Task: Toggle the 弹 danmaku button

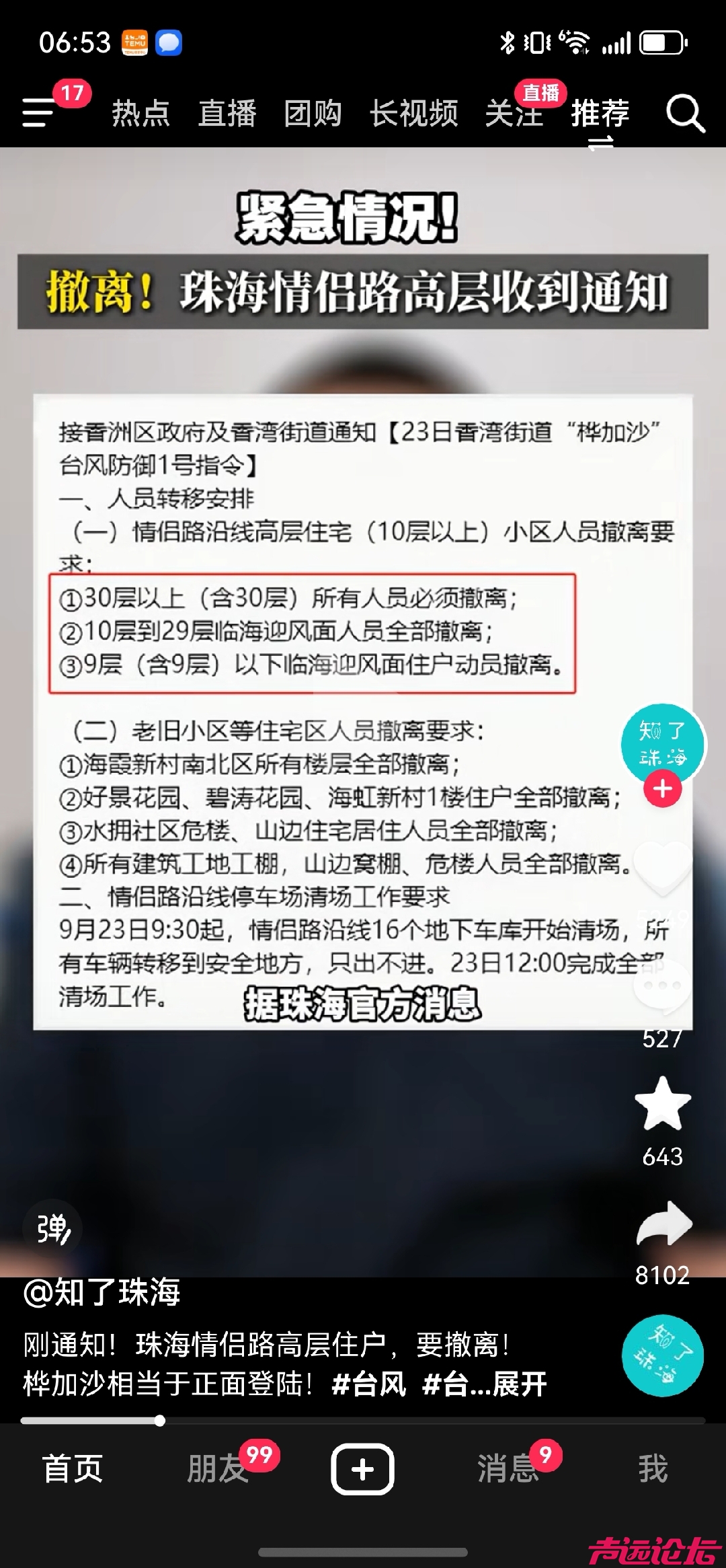Action: [x=52, y=1229]
